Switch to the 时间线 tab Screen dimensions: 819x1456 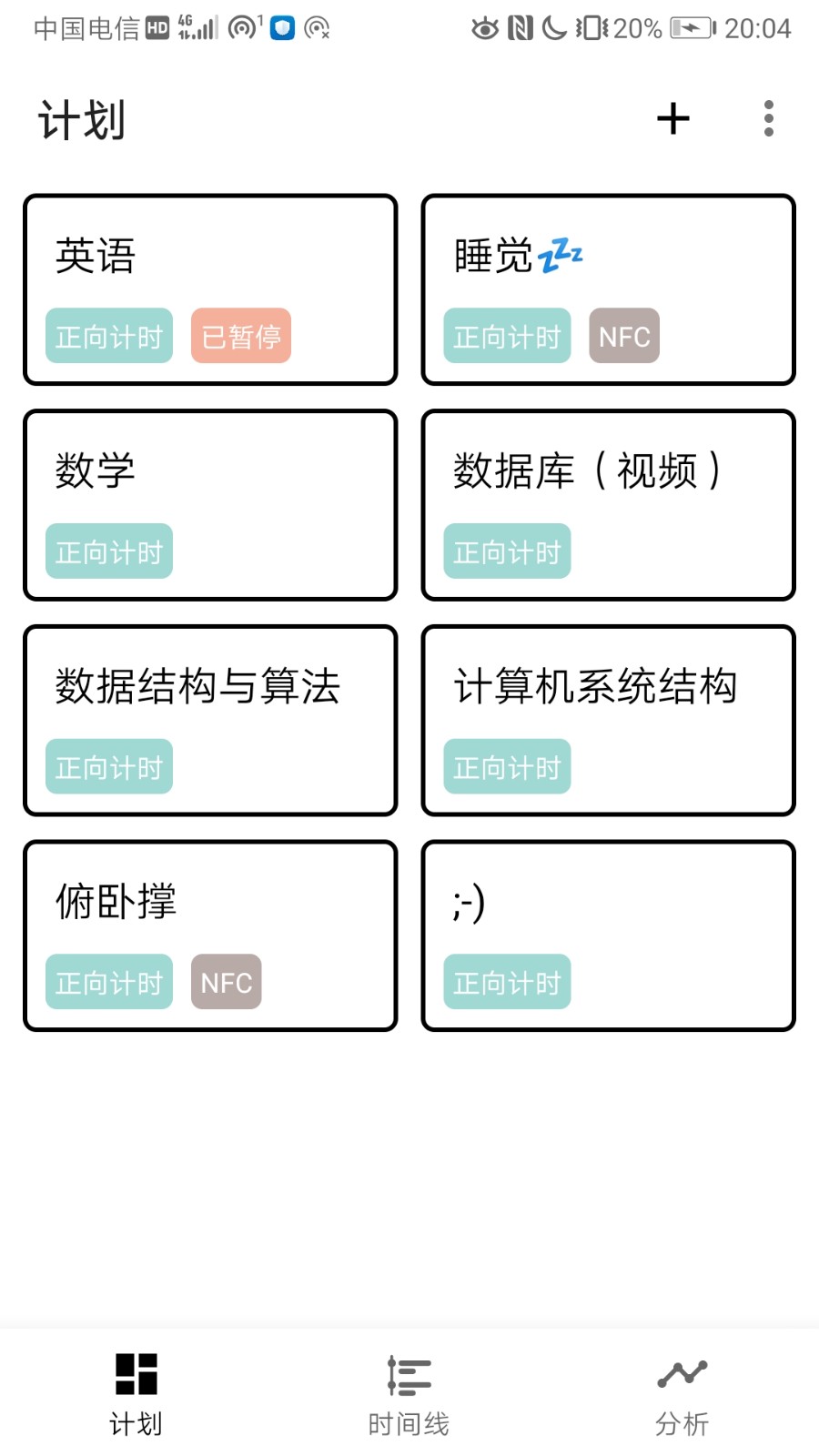409,1394
